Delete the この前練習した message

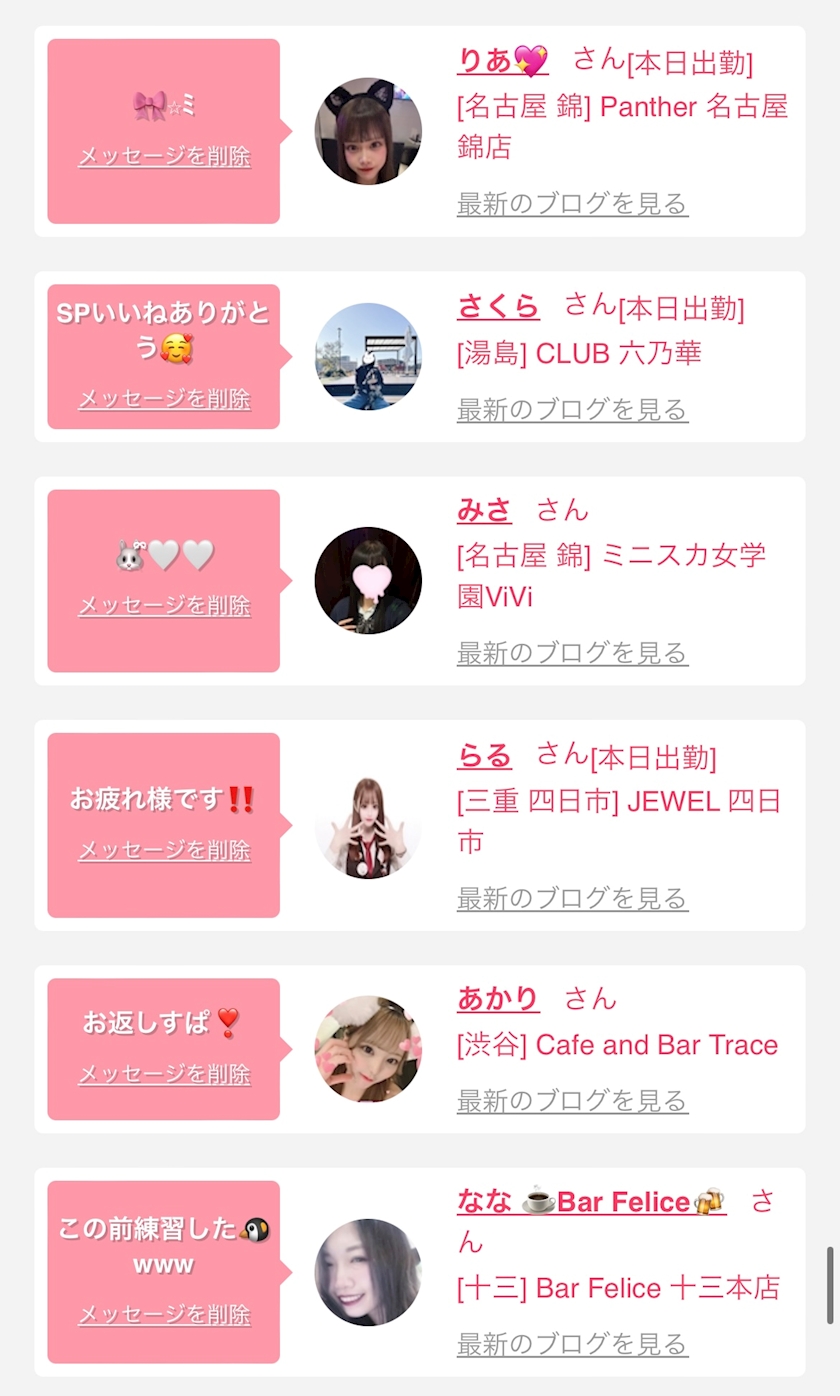[x=164, y=1314]
